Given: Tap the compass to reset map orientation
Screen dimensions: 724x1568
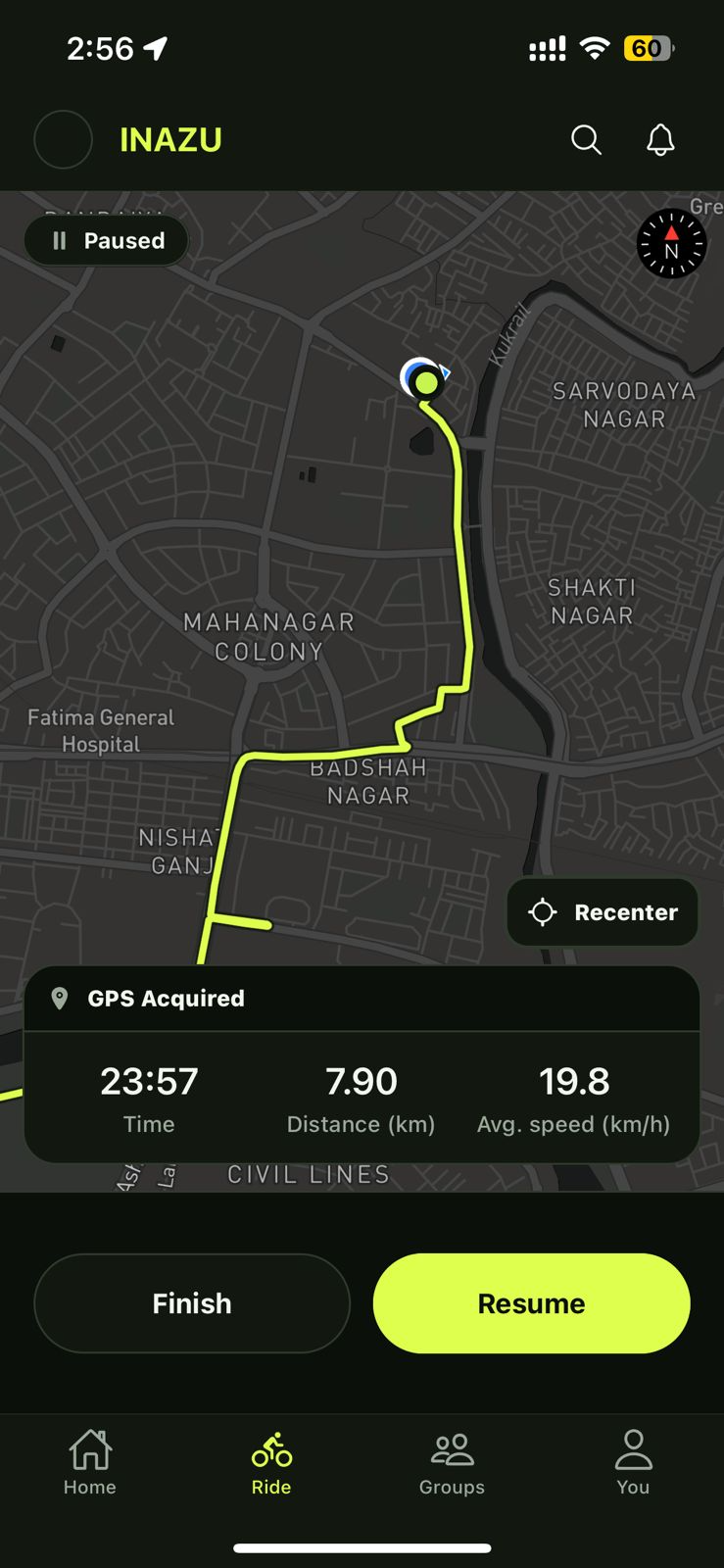Looking at the screenshot, I should pyautogui.click(x=672, y=244).
